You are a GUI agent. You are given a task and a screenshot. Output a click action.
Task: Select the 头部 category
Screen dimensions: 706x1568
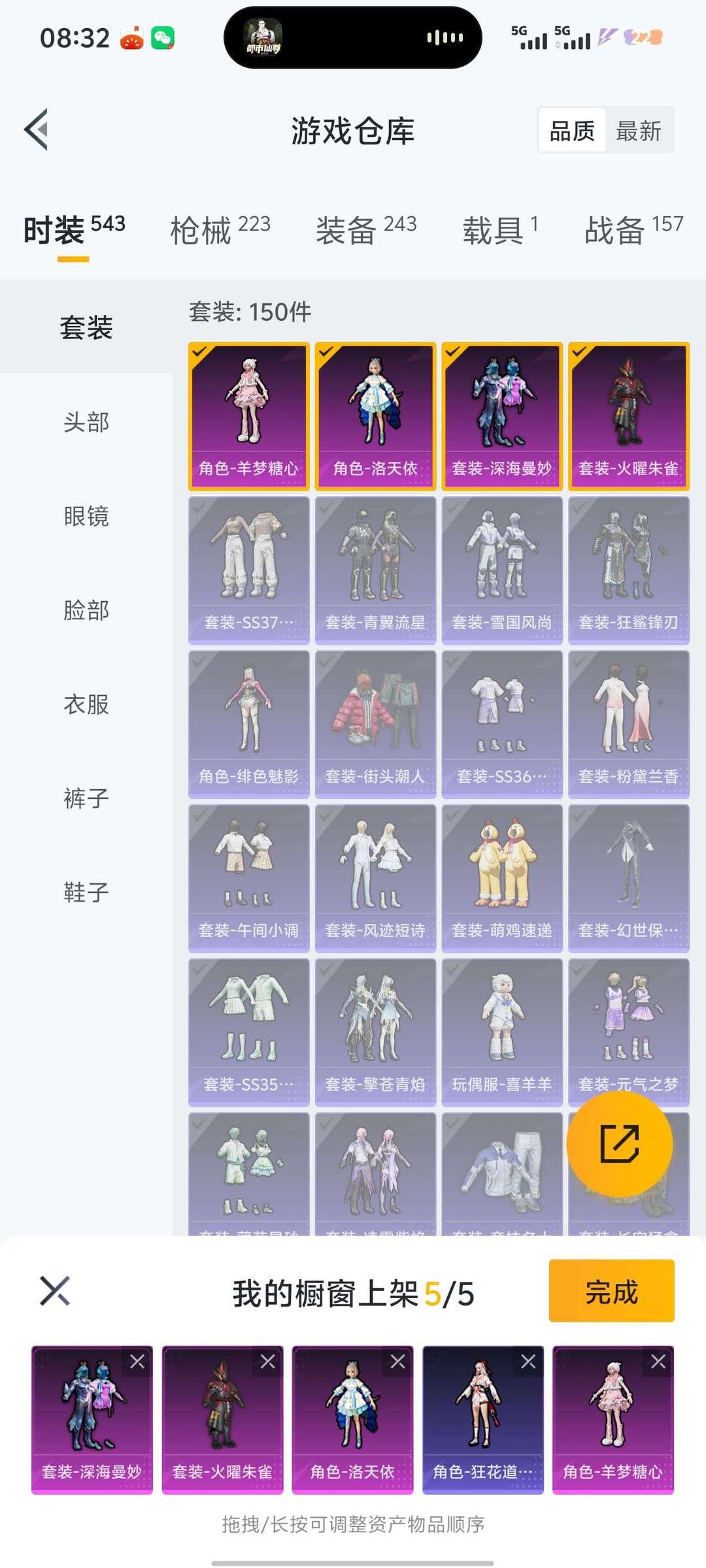coord(86,422)
